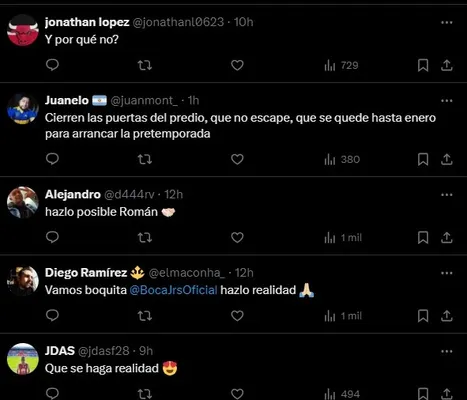This screenshot has width=467, height=400.
Task: Share Juanelo's tweet
Action: point(447,159)
